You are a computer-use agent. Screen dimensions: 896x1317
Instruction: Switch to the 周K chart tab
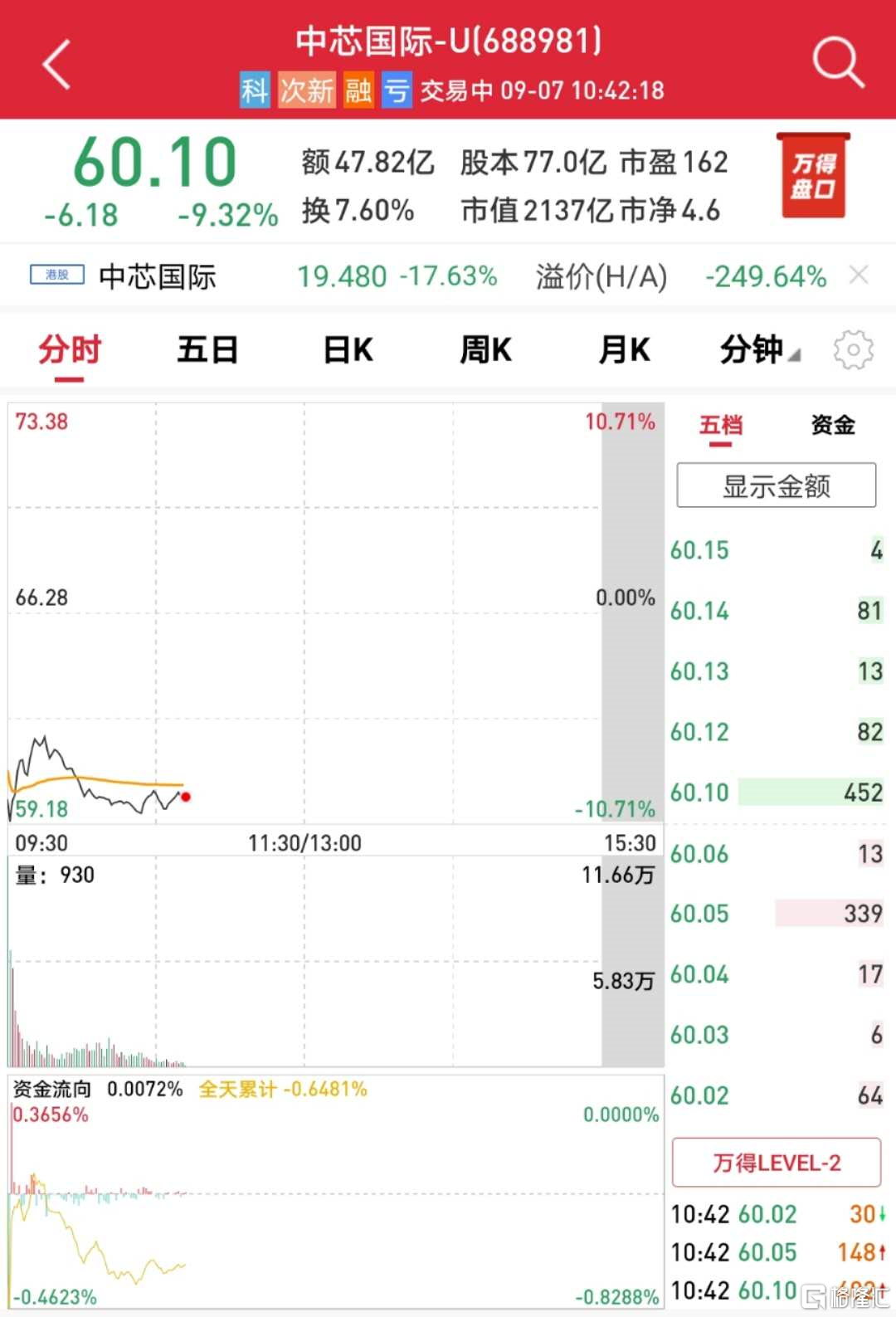coord(486,350)
